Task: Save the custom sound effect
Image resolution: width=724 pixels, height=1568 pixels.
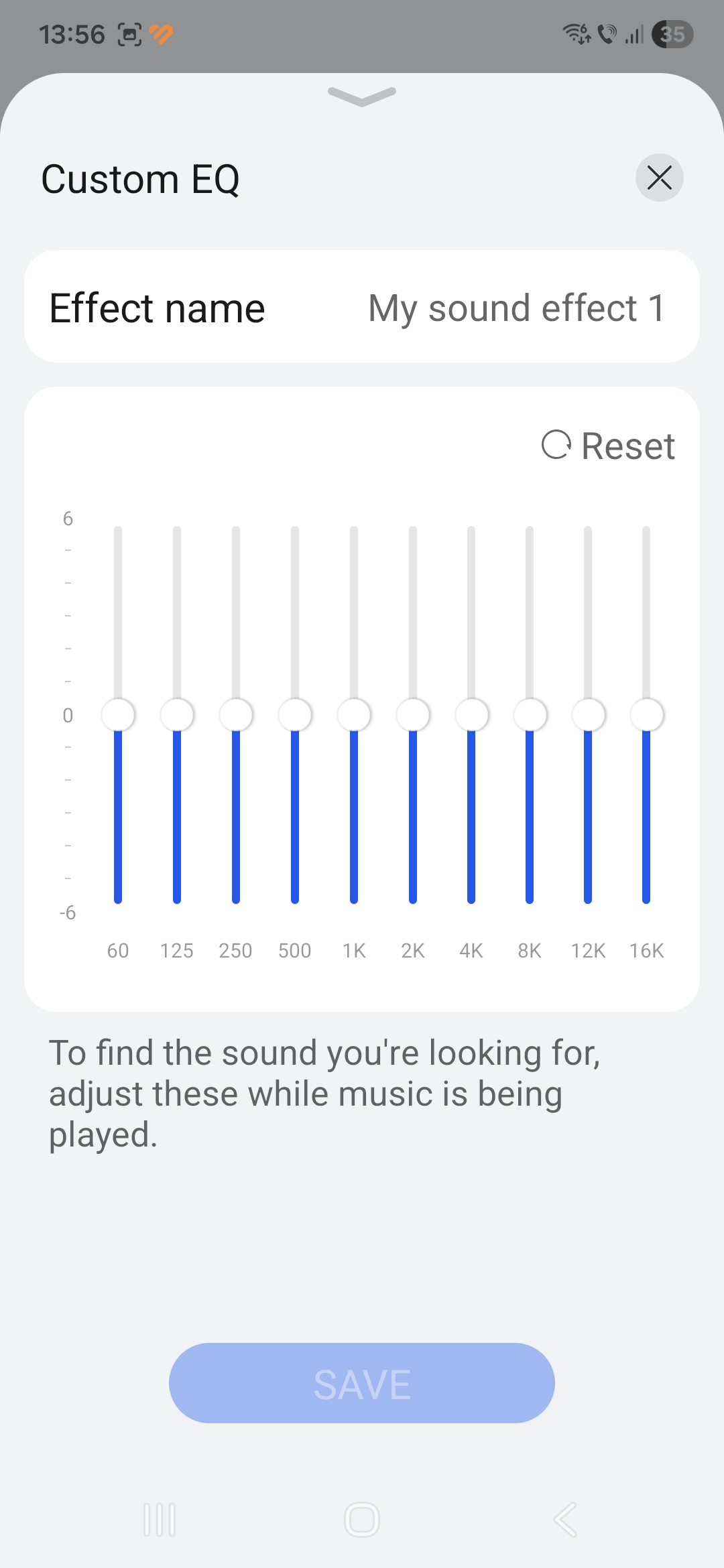Action: 362,1383
